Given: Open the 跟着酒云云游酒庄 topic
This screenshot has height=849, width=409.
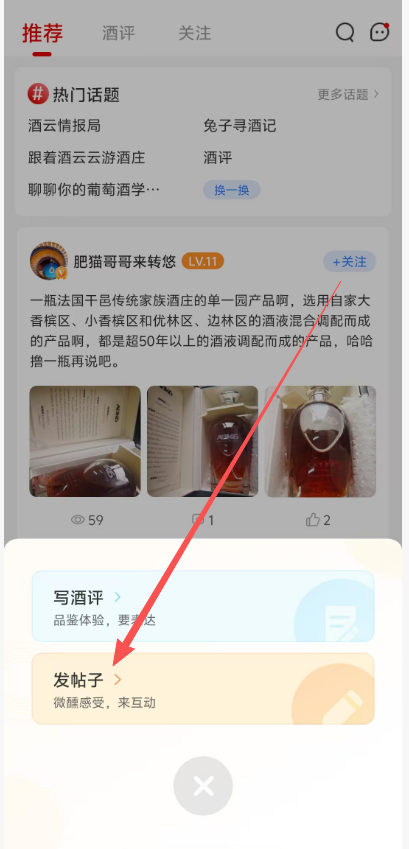Looking at the screenshot, I should (87, 158).
